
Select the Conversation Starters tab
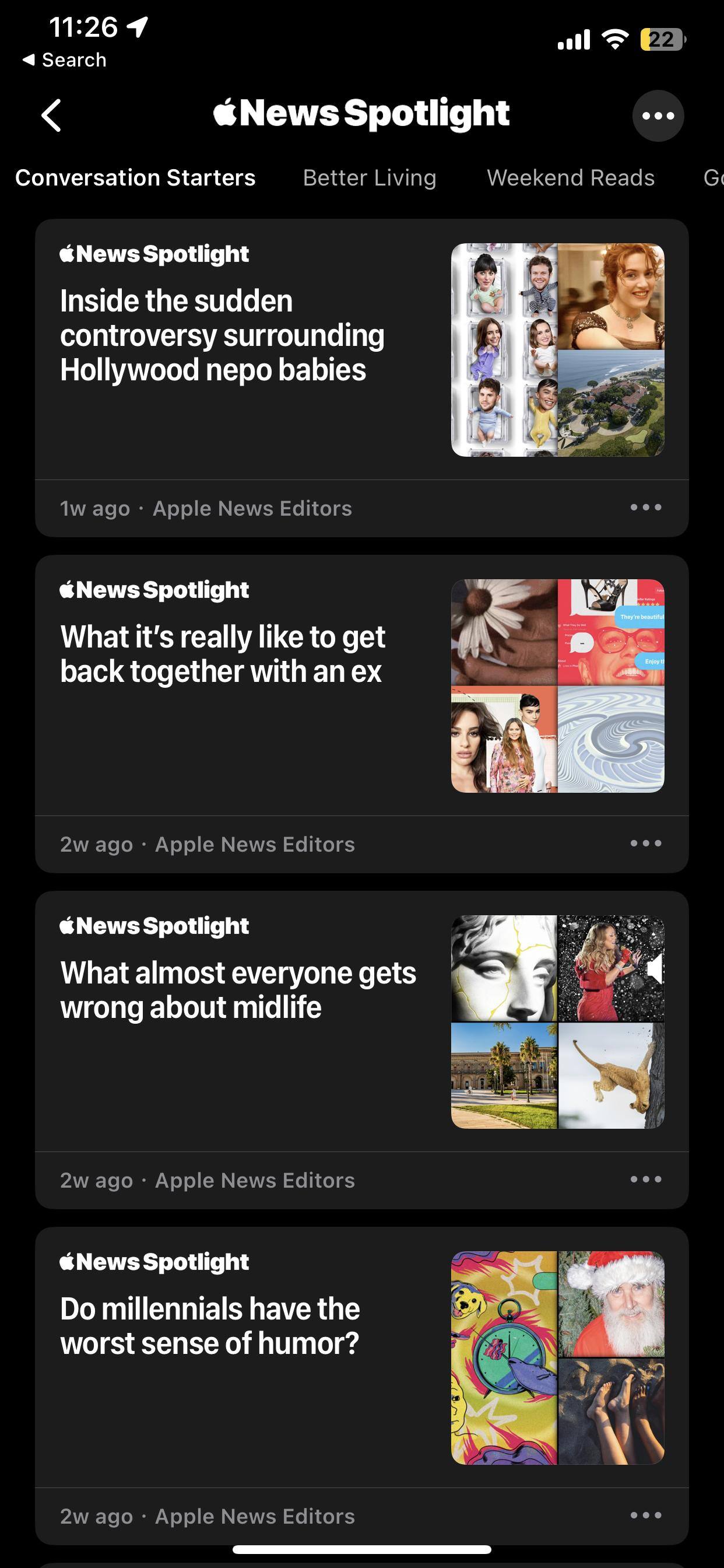point(135,178)
